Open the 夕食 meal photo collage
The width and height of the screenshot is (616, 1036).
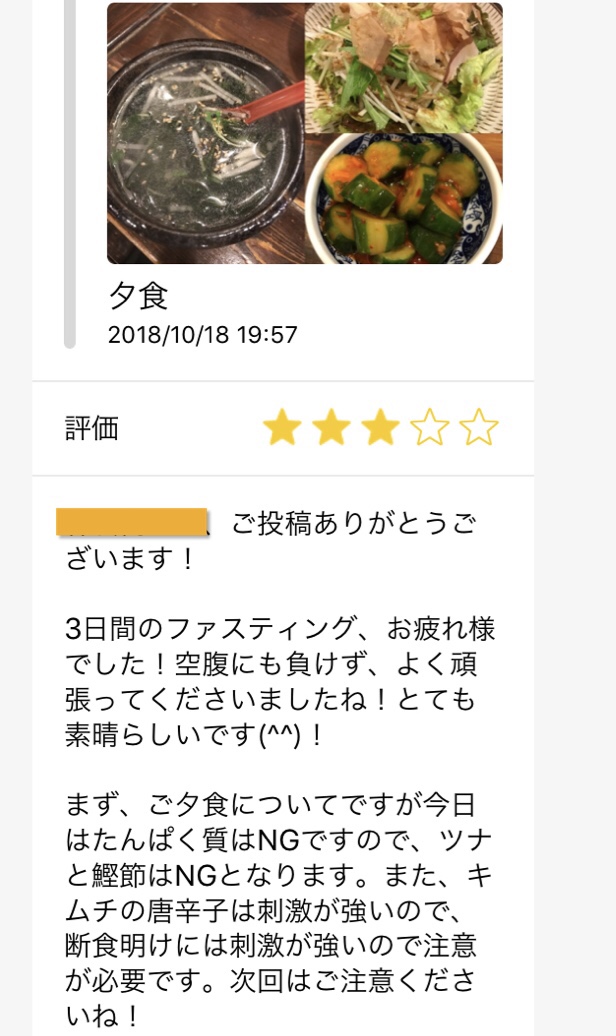304,133
